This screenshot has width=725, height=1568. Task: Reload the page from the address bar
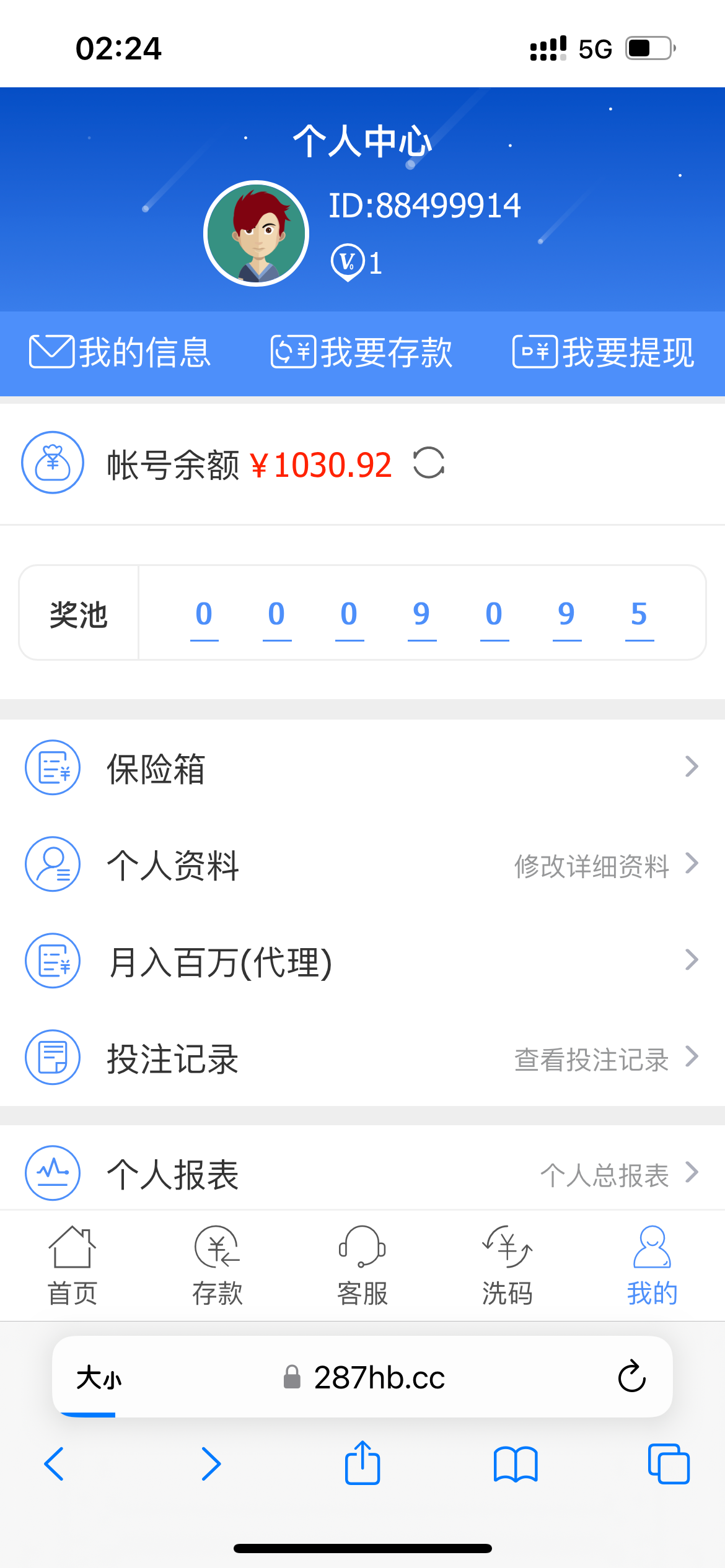[630, 1377]
